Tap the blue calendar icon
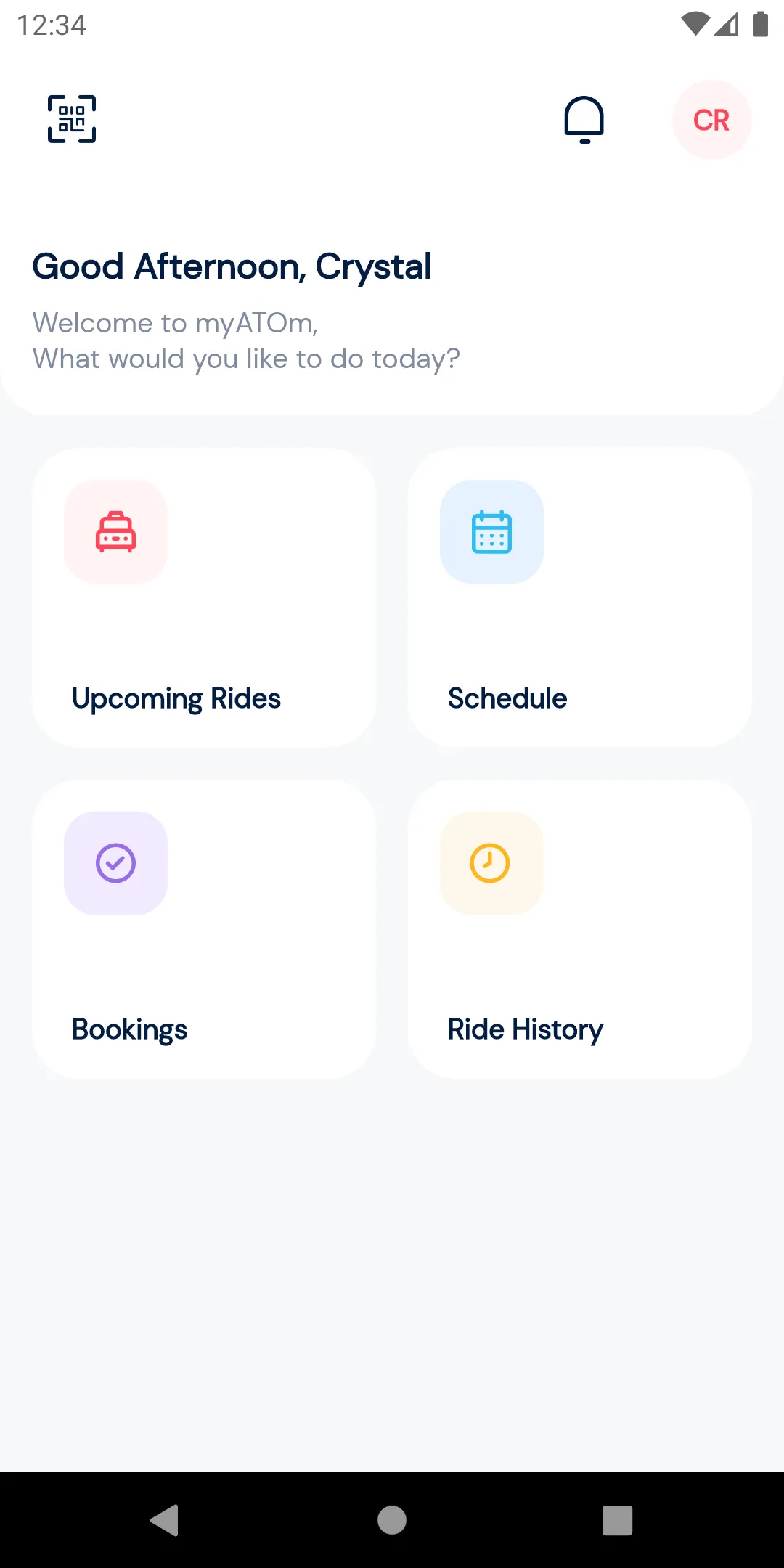This screenshot has height=1568, width=784. coord(491,531)
